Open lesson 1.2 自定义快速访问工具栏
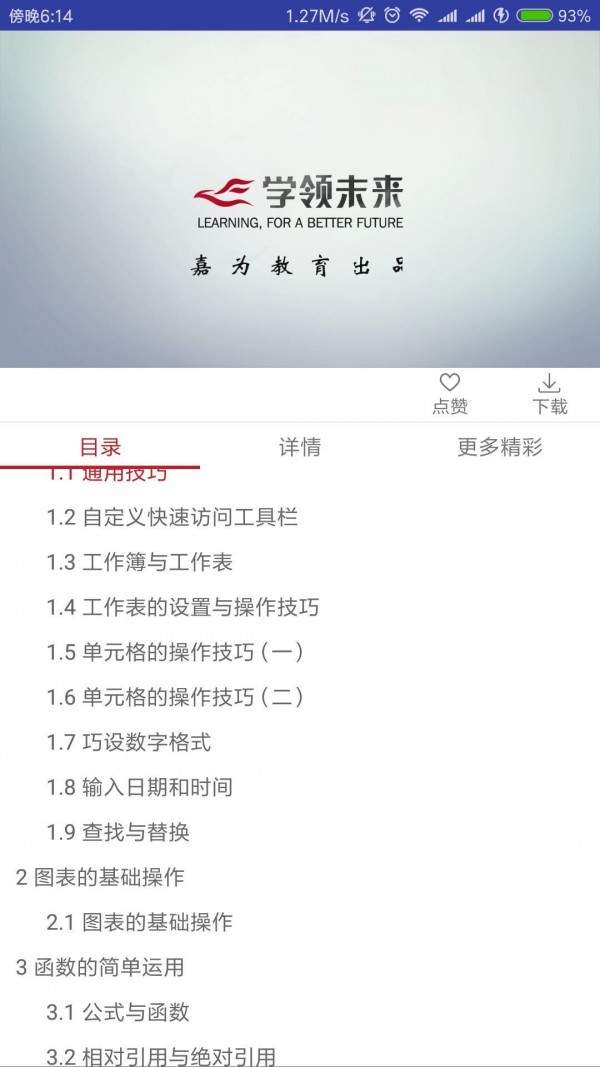 click(x=172, y=517)
